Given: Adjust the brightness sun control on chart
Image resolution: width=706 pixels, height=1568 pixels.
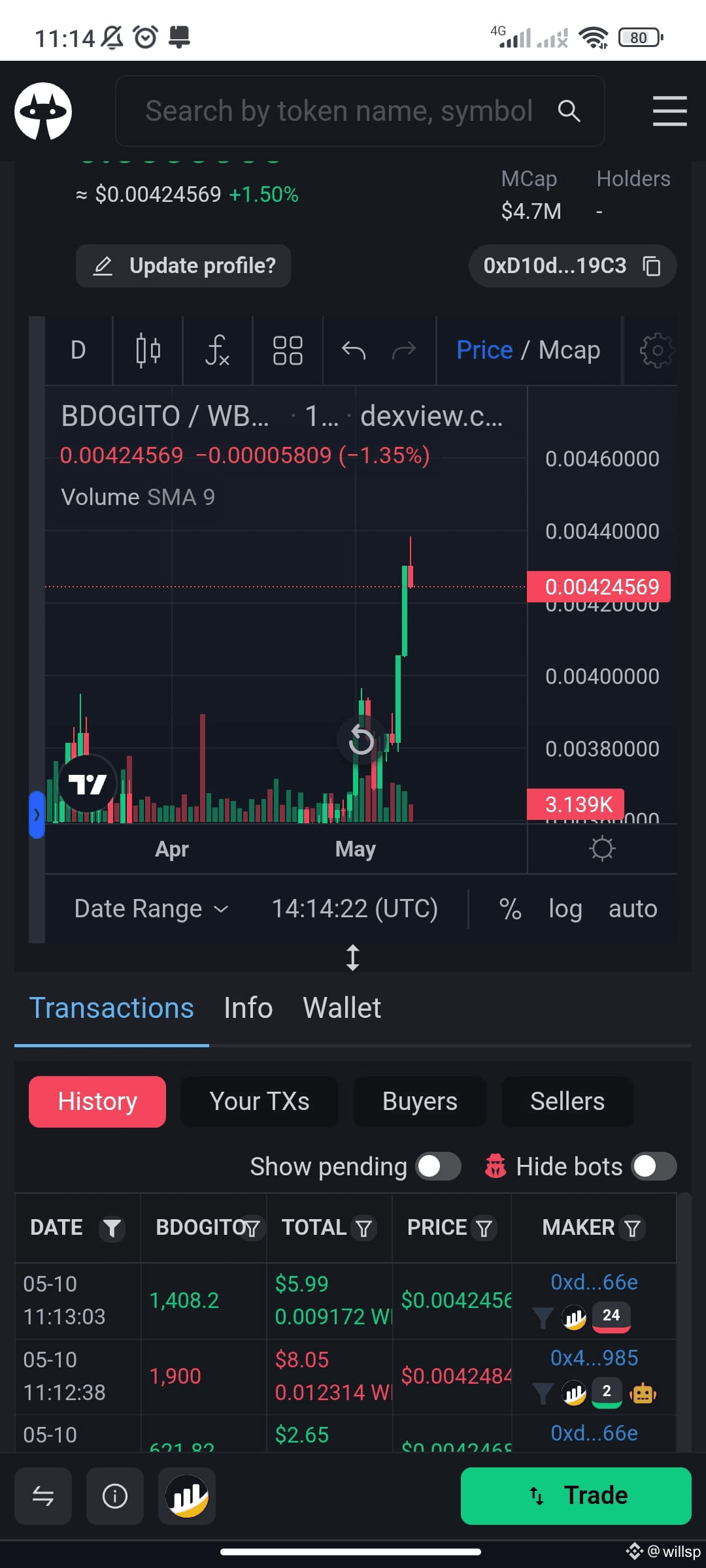Looking at the screenshot, I should (602, 848).
